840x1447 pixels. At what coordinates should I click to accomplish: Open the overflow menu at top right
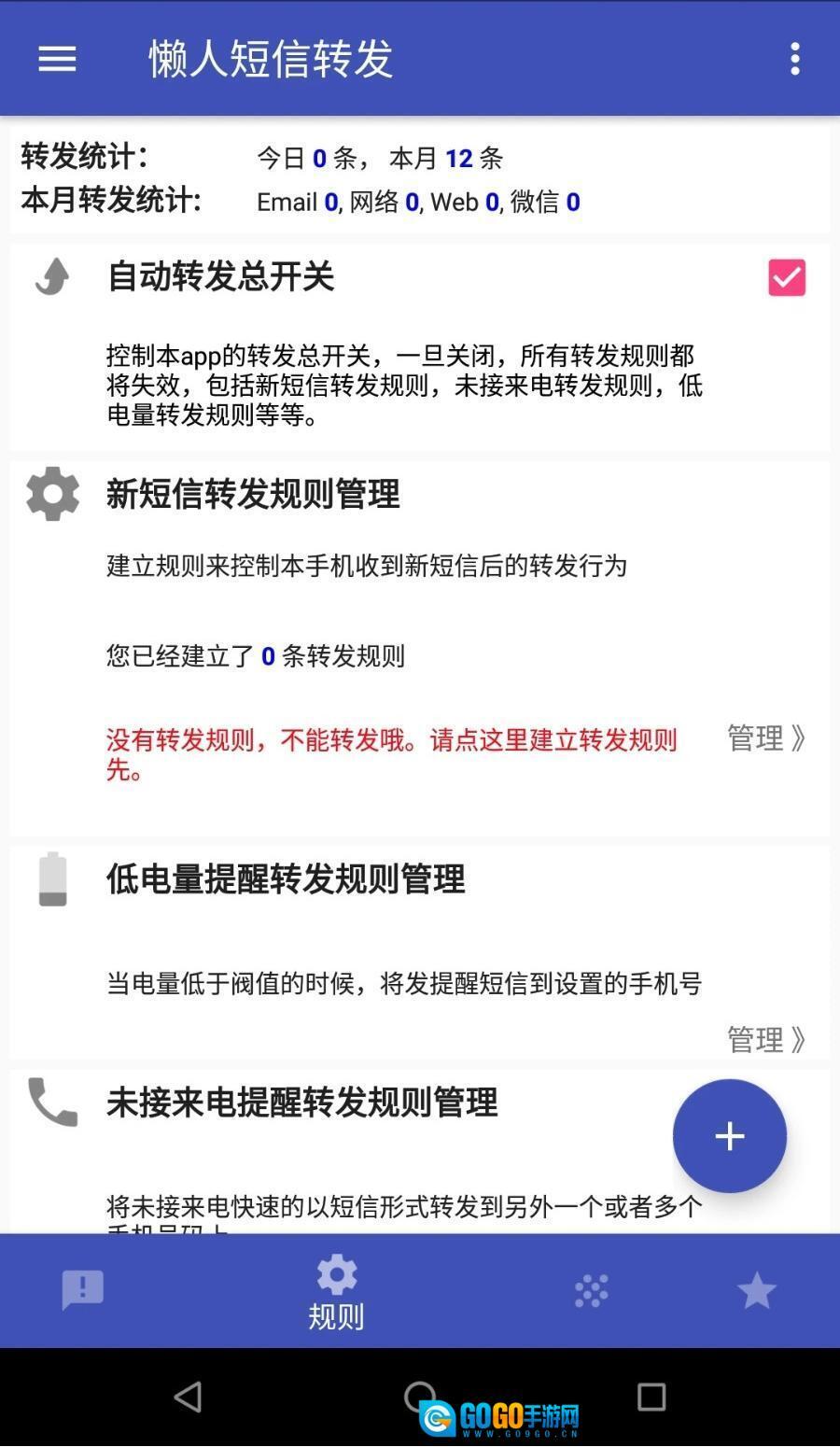pyautogui.click(x=795, y=59)
